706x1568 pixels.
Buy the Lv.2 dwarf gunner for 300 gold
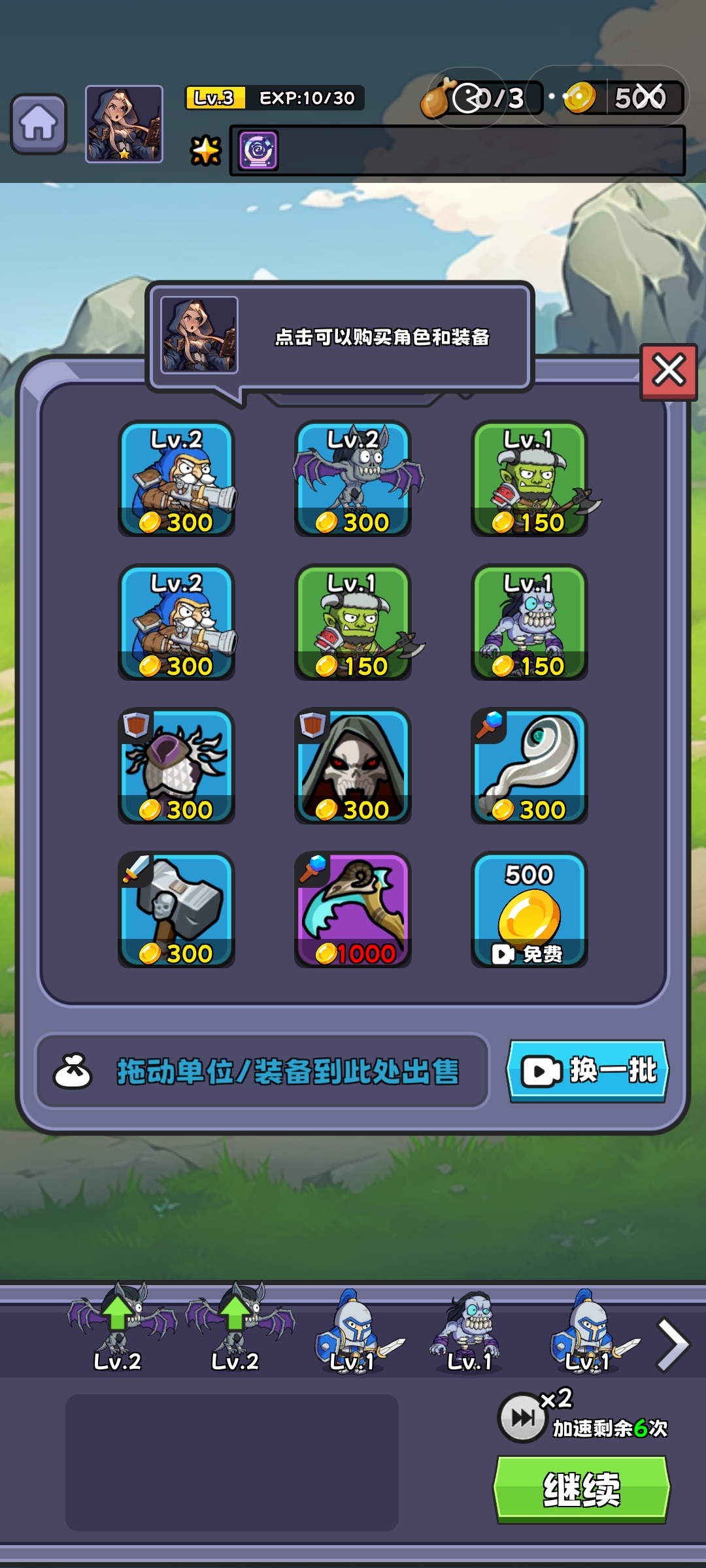point(176,479)
